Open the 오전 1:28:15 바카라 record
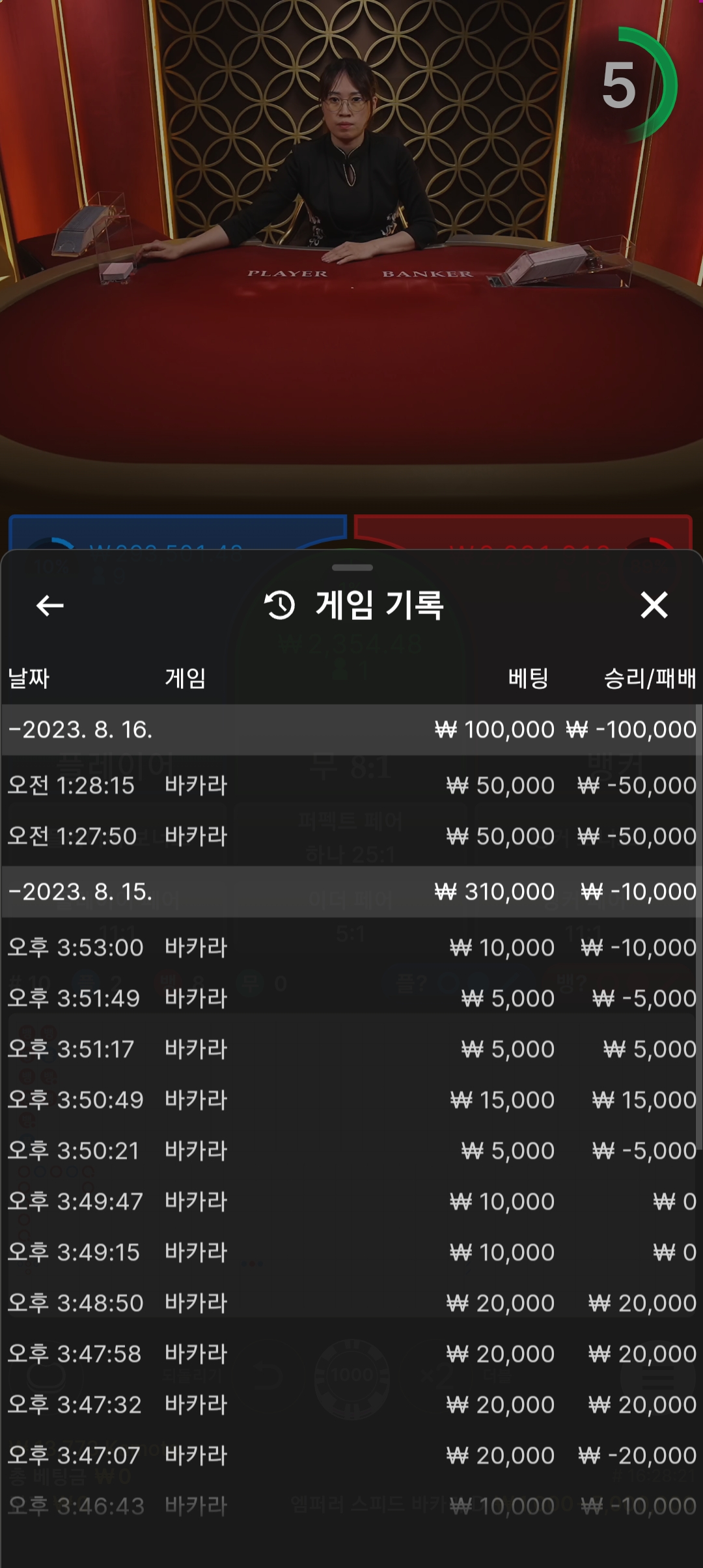Image resolution: width=703 pixels, height=1568 pixels. click(x=351, y=785)
